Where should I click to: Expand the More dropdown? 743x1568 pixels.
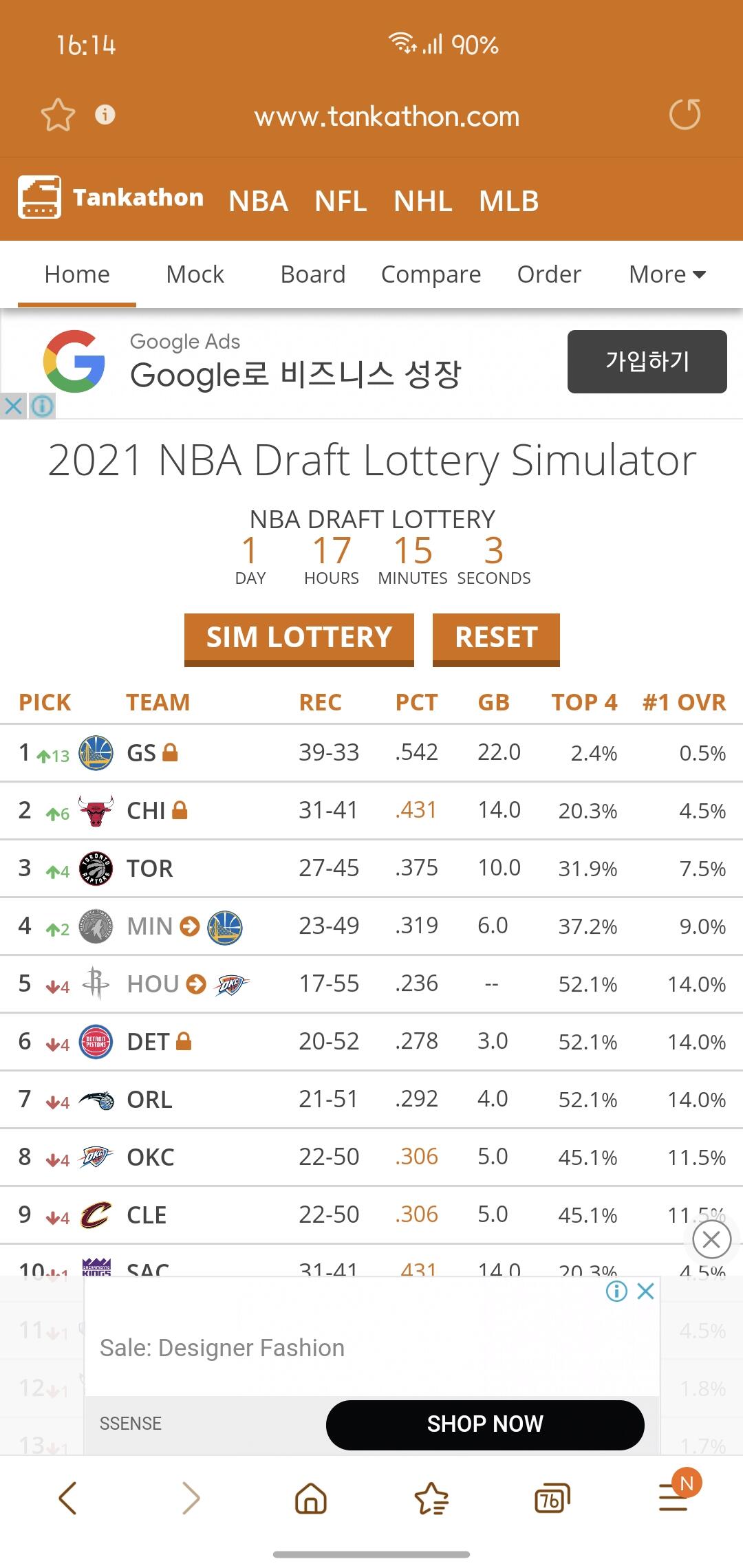point(667,274)
